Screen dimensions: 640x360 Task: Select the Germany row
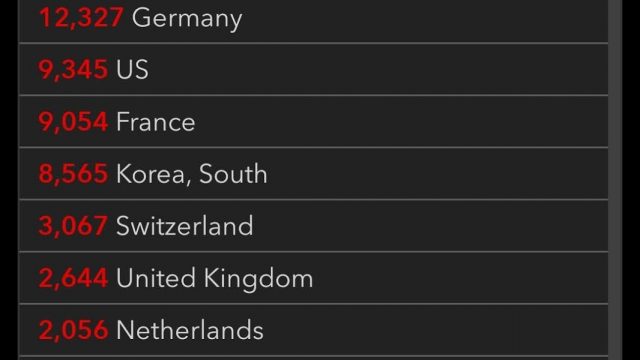click(313, 20)
